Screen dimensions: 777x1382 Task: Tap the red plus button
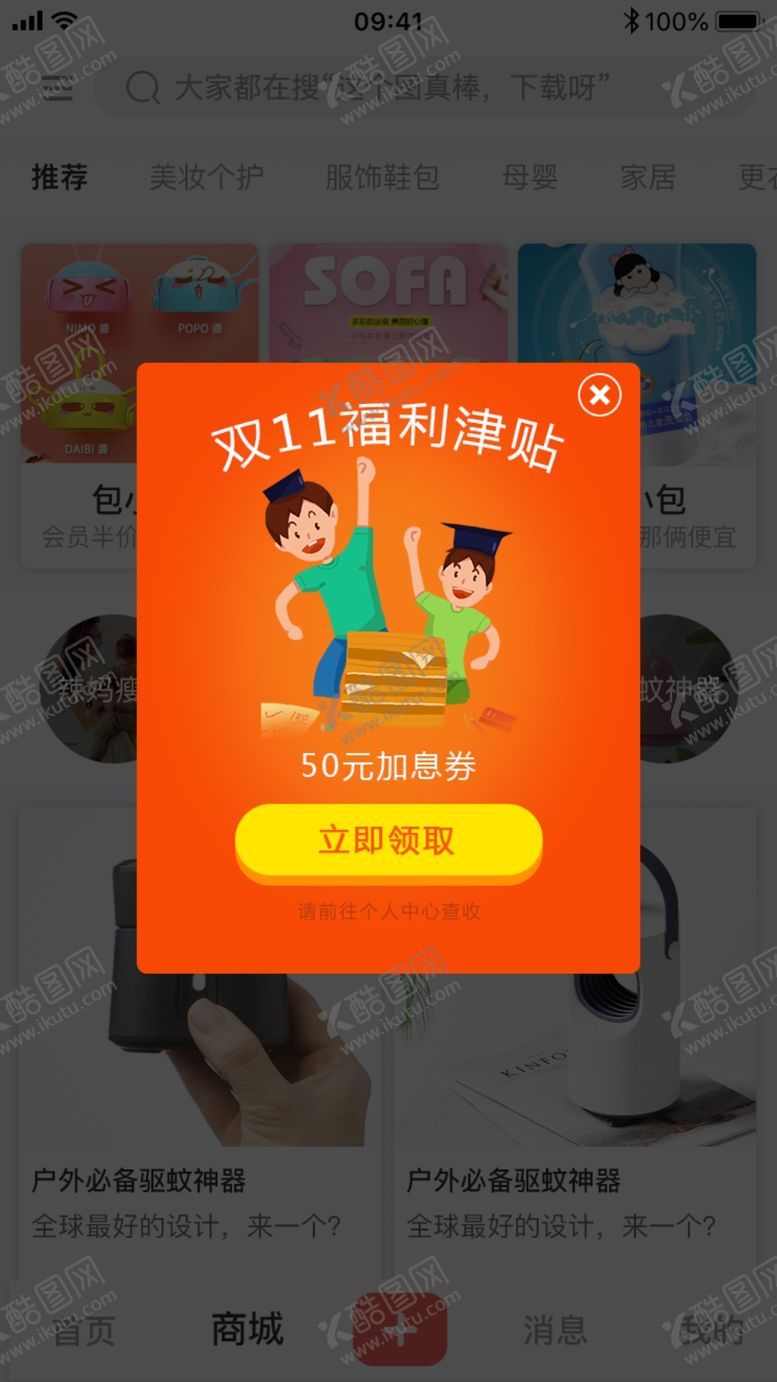pyautogui.click(x=400, y=1329)
